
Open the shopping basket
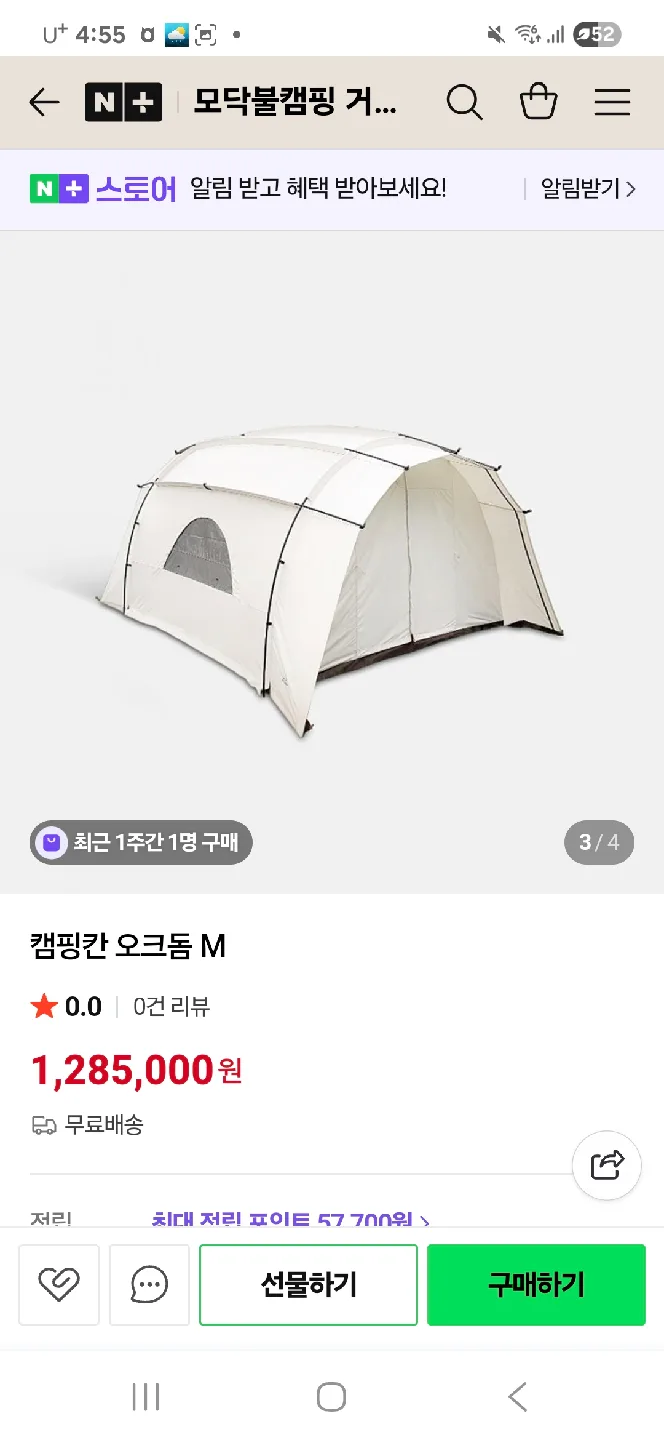coord(539,102)
